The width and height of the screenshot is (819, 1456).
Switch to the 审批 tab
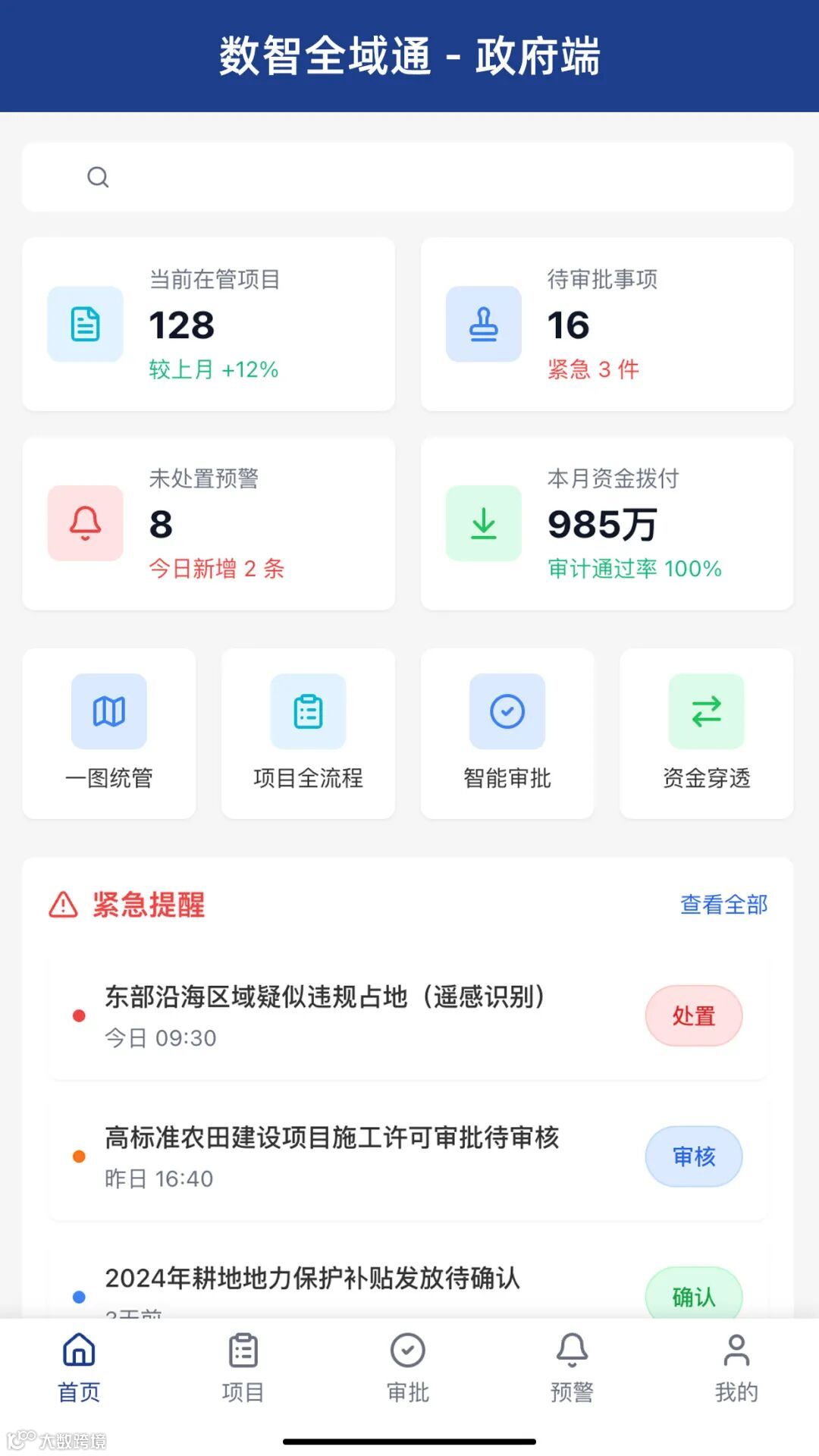click(408, 1369)
